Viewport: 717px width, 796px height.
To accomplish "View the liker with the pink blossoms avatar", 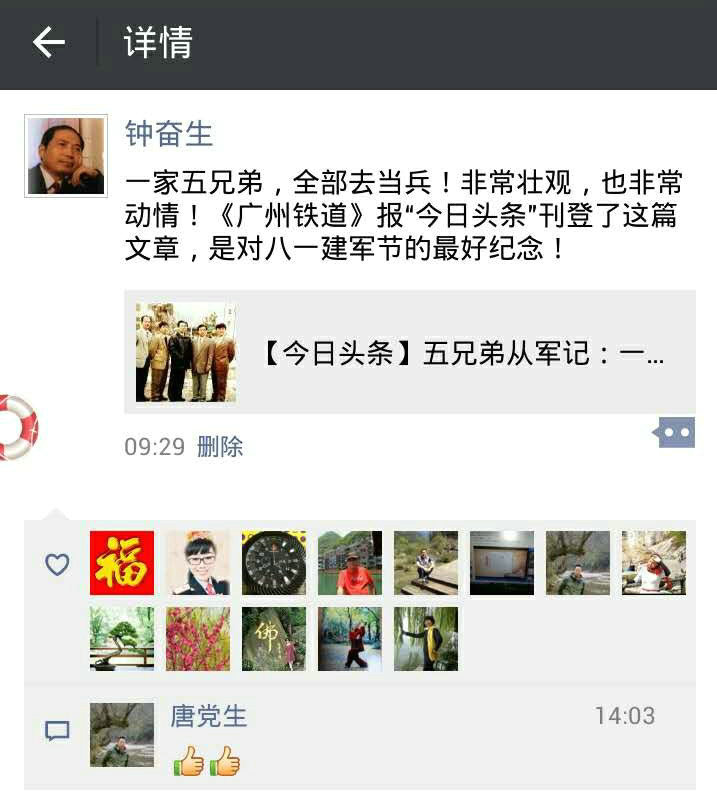I will pyautogui.click(x=198, y=639).
